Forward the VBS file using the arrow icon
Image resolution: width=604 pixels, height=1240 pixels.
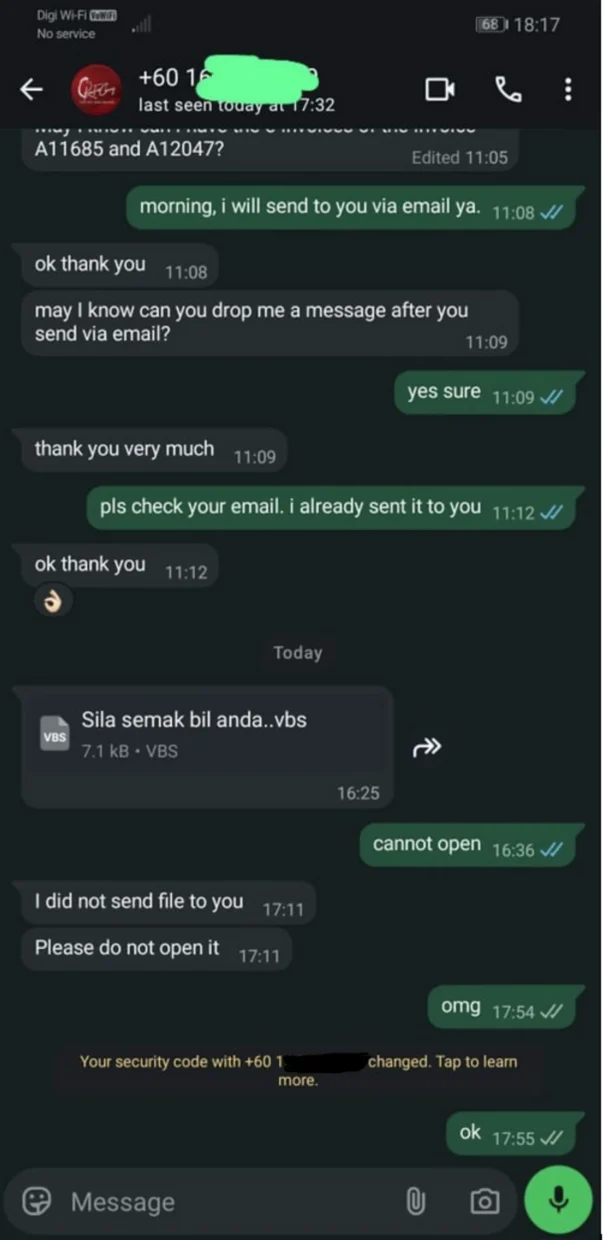click(x=427, y=747)
